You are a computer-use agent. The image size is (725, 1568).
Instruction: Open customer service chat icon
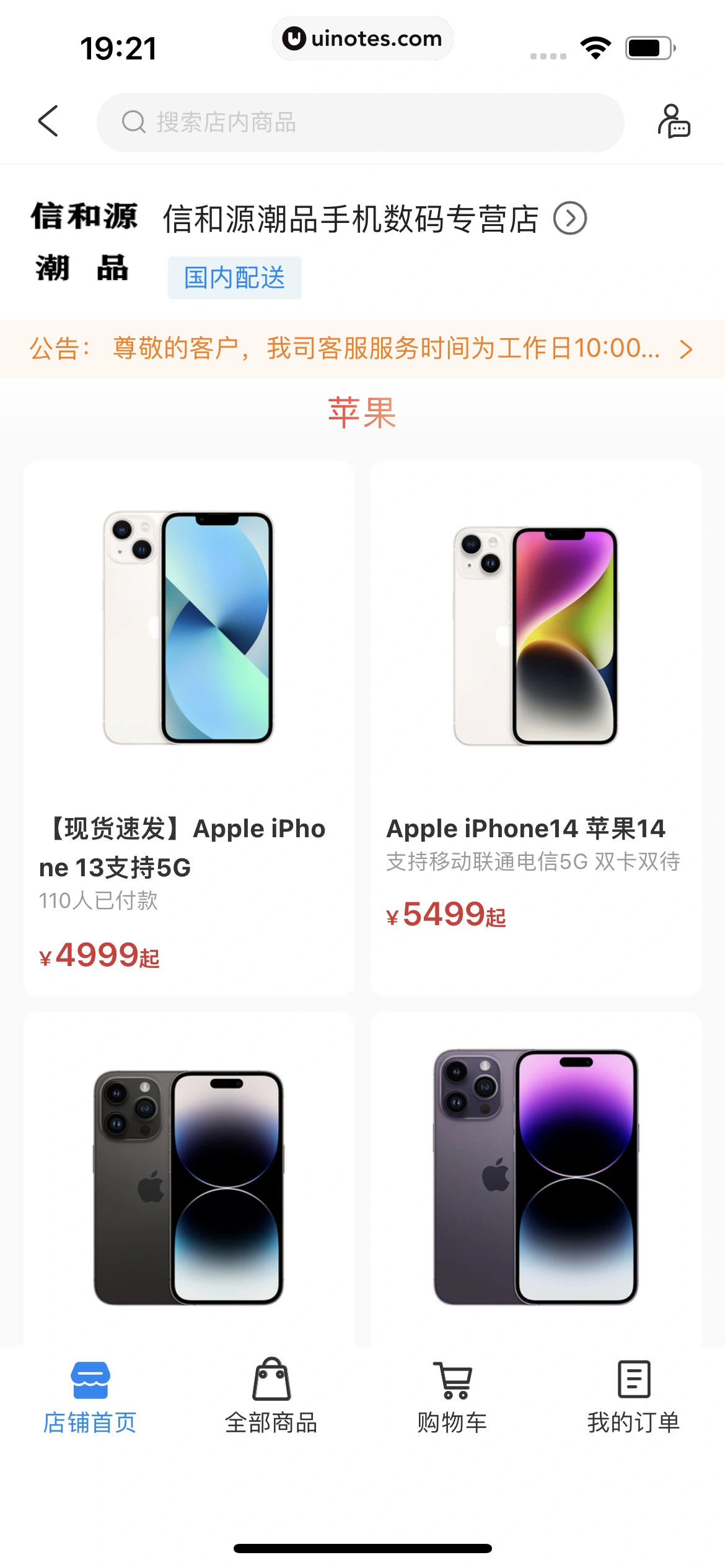coord(674,121)
